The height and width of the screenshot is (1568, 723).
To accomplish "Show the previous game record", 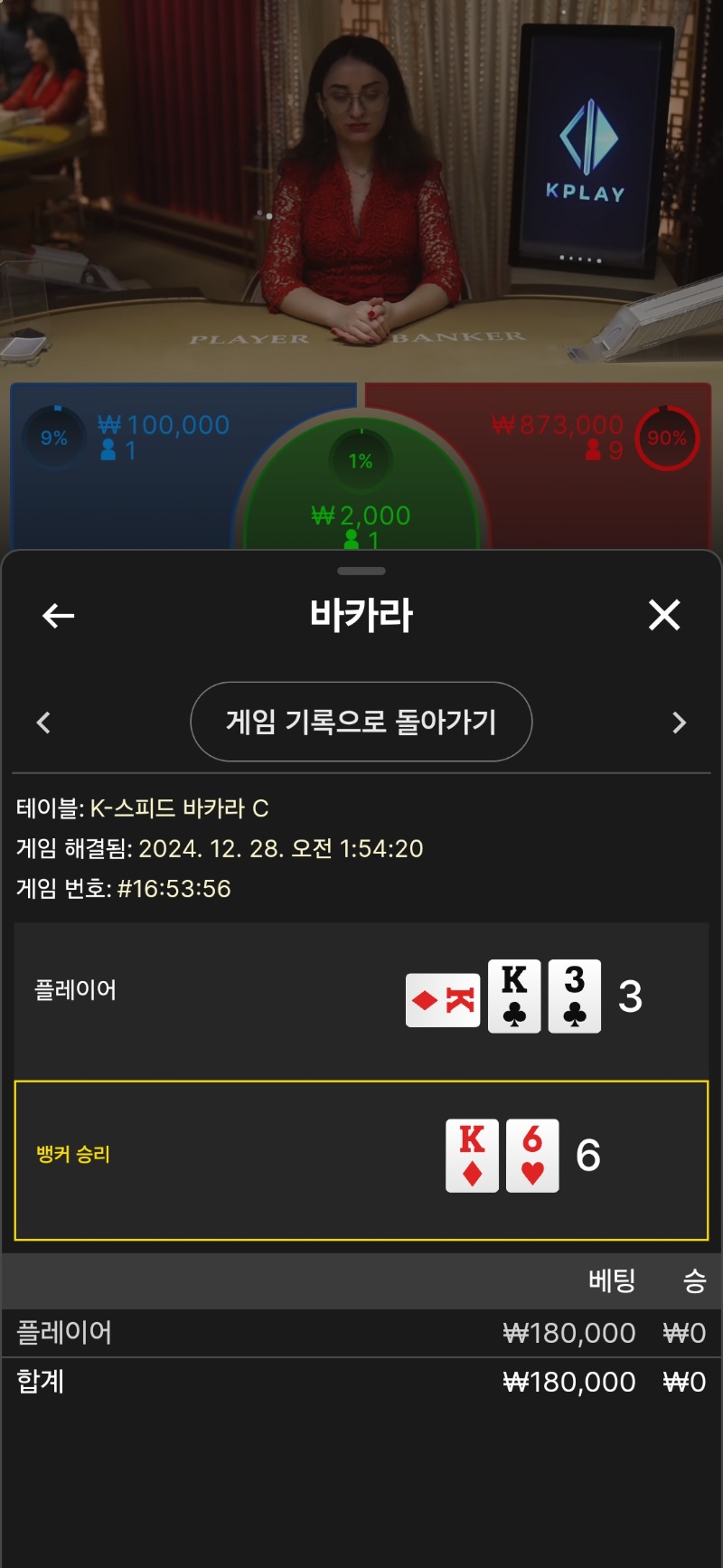I will click(43, 723).
